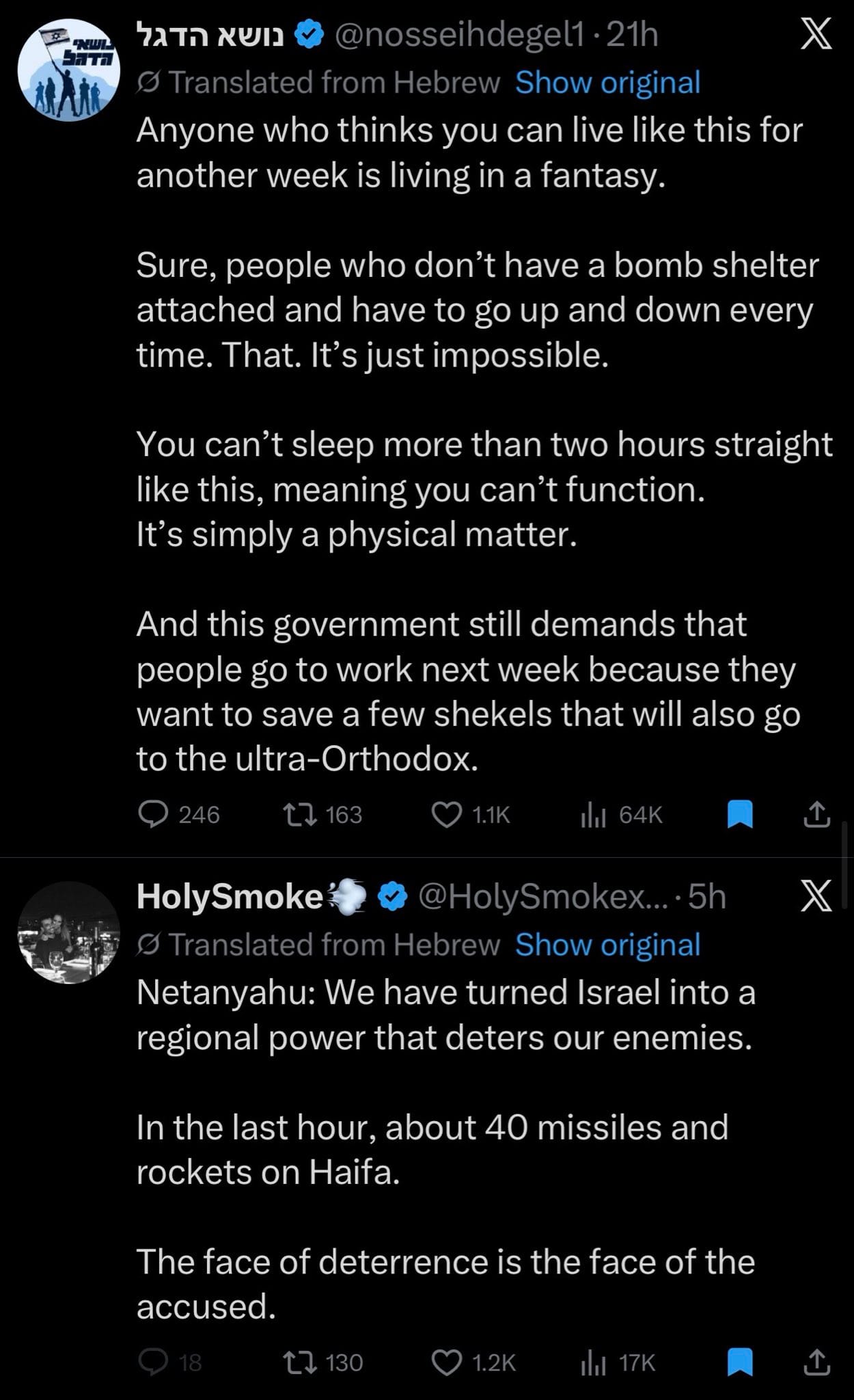Image resolution: width=854 pixels, height=1400 pixels.
Task: Share HolySmoke's post
Action: click(816, 1362)
